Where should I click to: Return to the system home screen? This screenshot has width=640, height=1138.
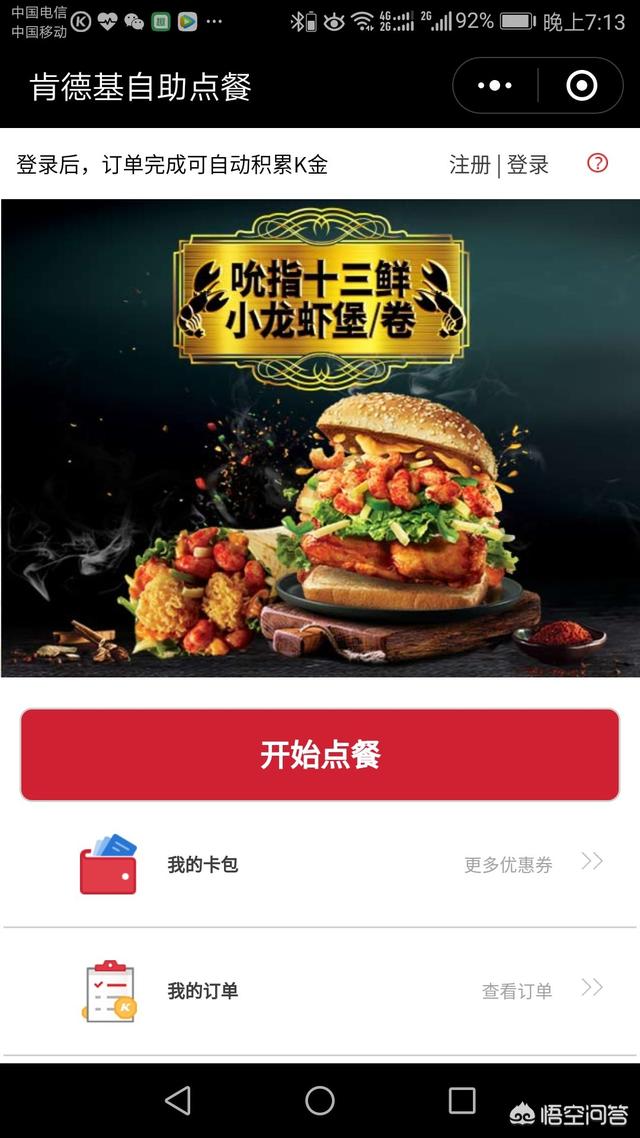pos(320,1101)
